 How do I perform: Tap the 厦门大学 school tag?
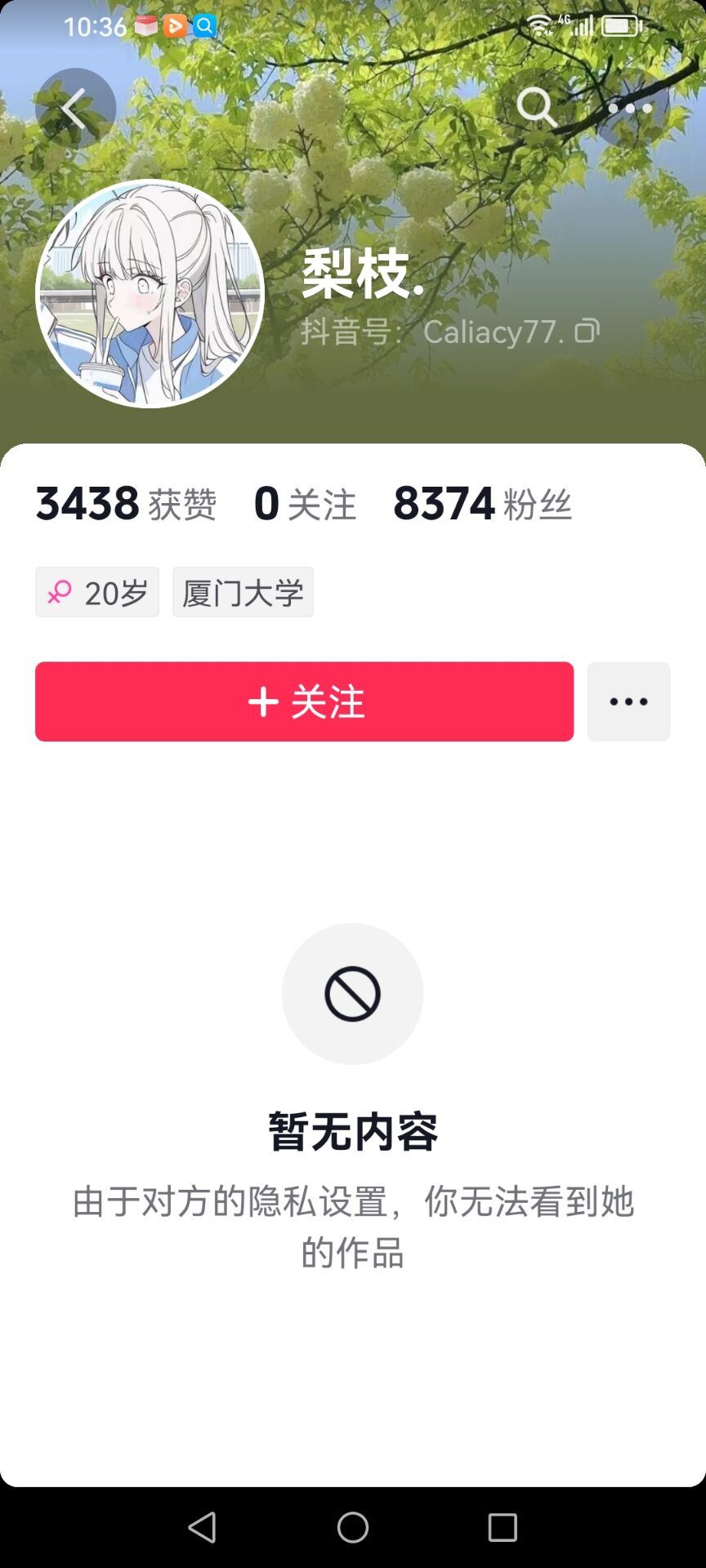coord(243,592)
